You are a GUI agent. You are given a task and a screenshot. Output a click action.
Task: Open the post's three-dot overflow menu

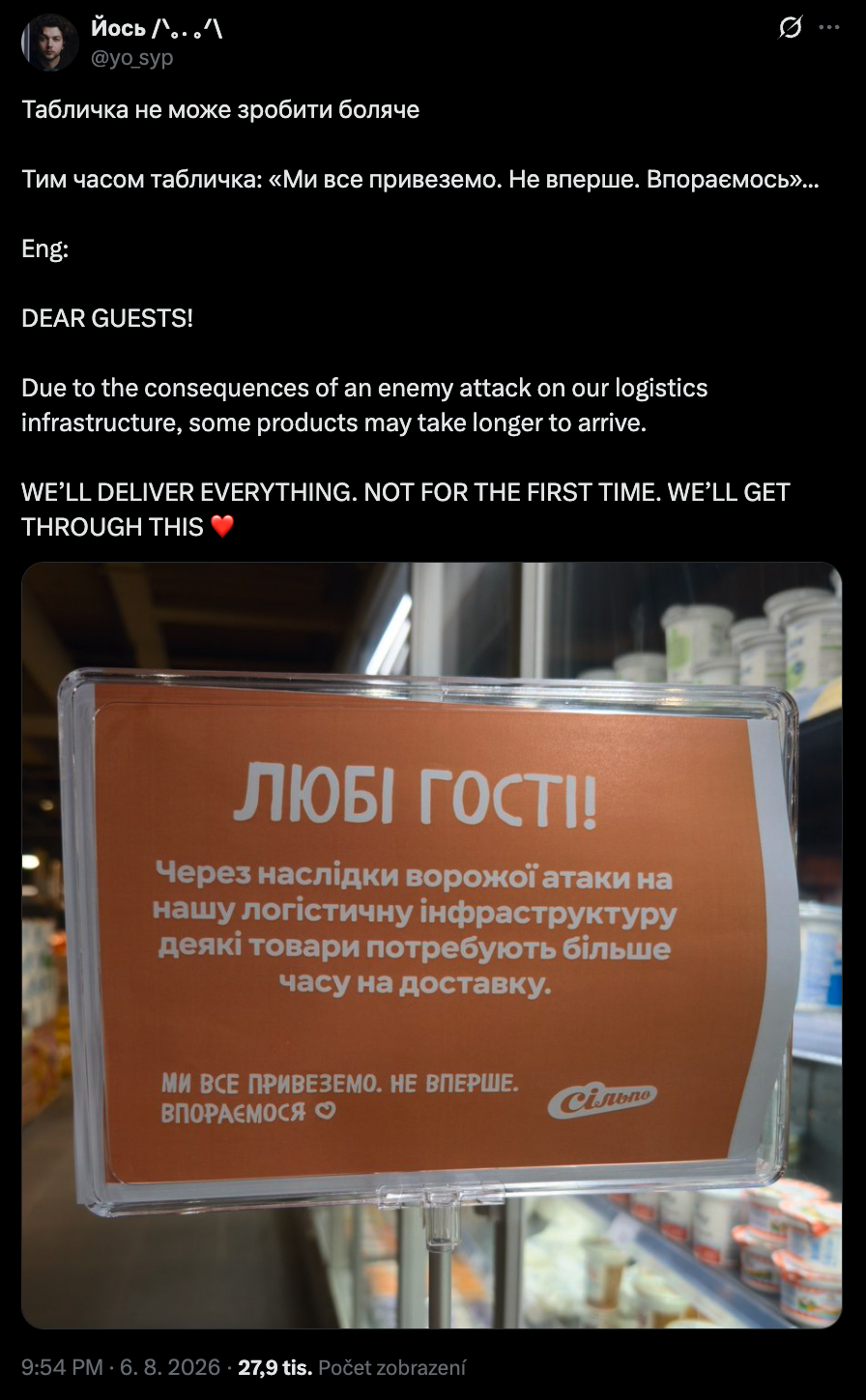click(x=829, y=28)
